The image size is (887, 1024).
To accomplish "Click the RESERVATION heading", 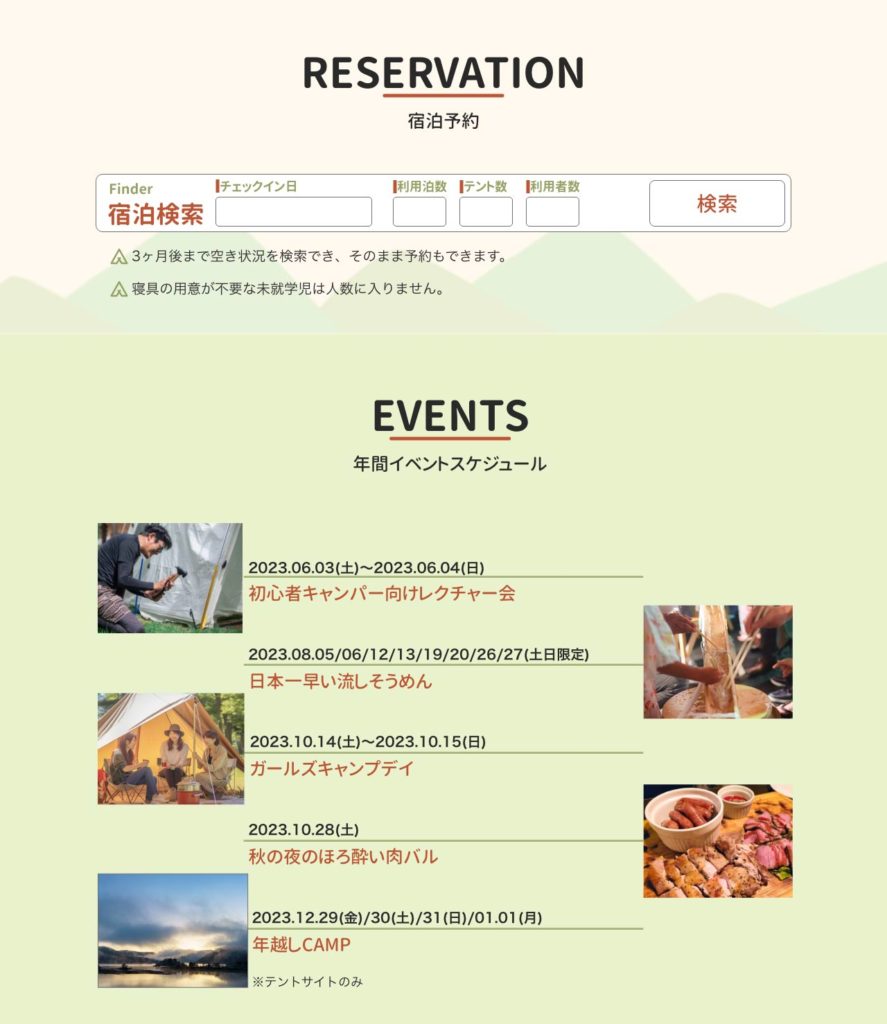I will tap(443, 71).
